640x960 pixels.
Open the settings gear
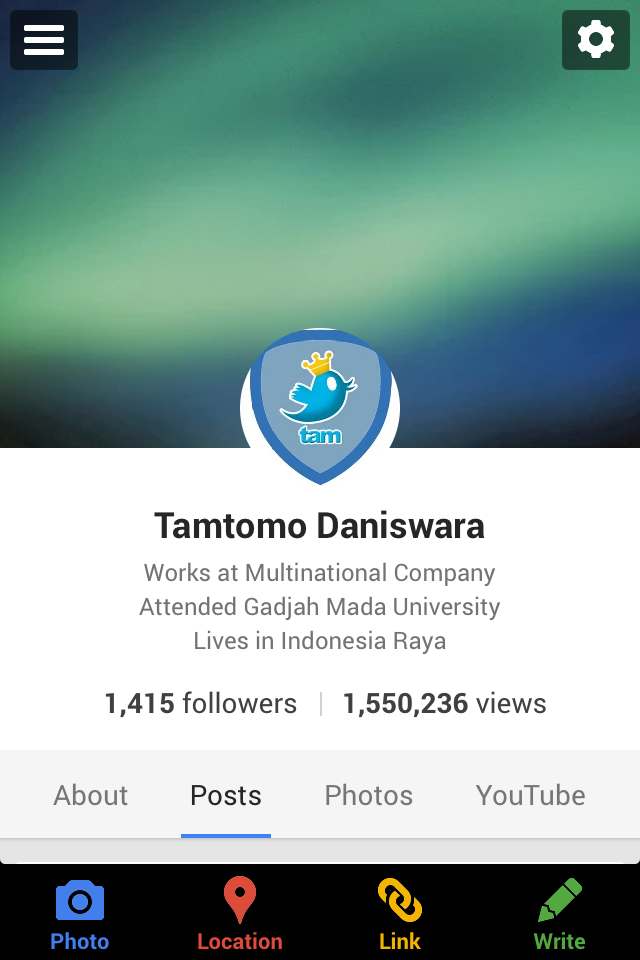pos(595,40)
